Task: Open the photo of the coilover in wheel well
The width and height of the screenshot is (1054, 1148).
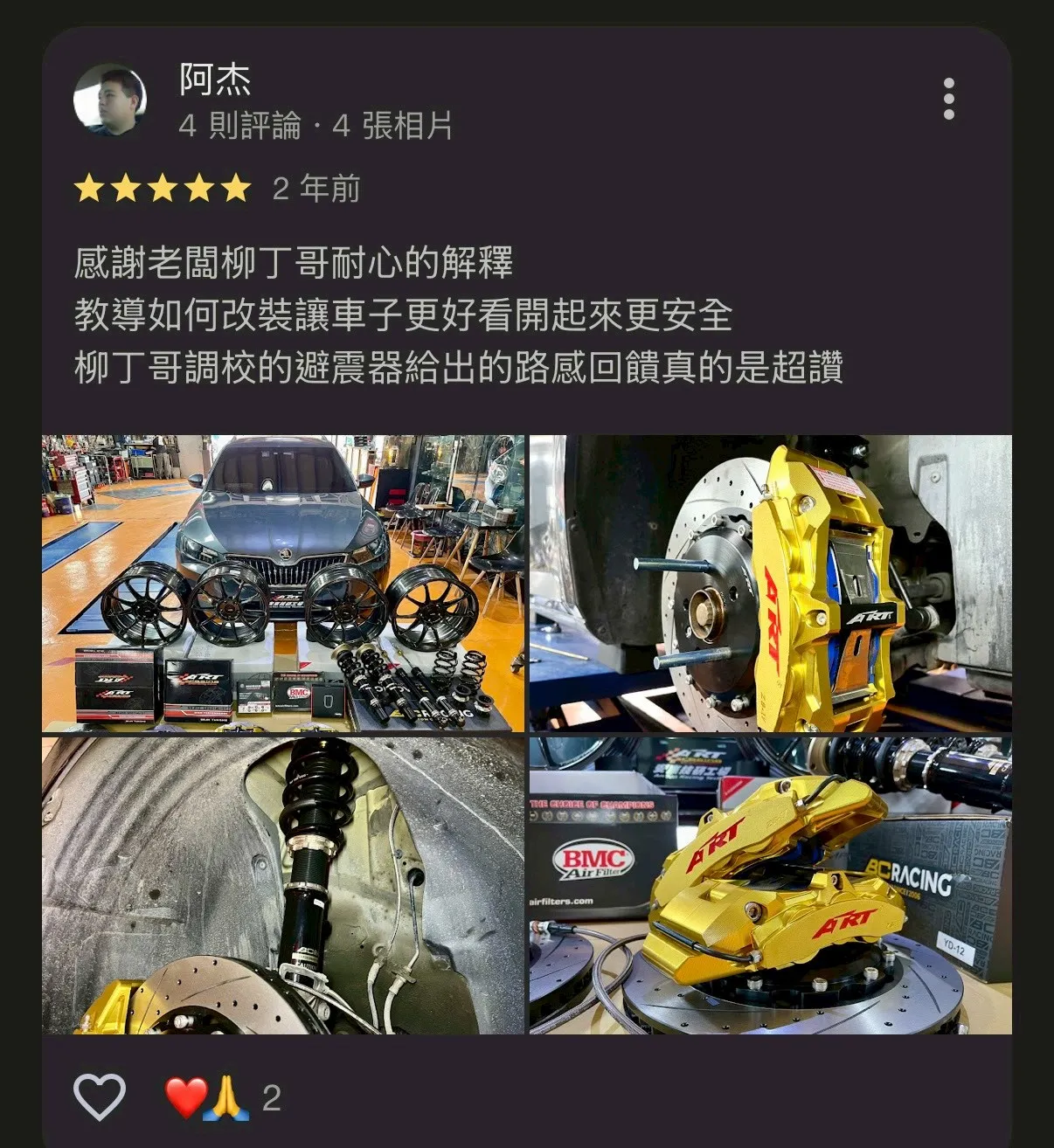Action: pyautogui.click(x=283, y=885)
